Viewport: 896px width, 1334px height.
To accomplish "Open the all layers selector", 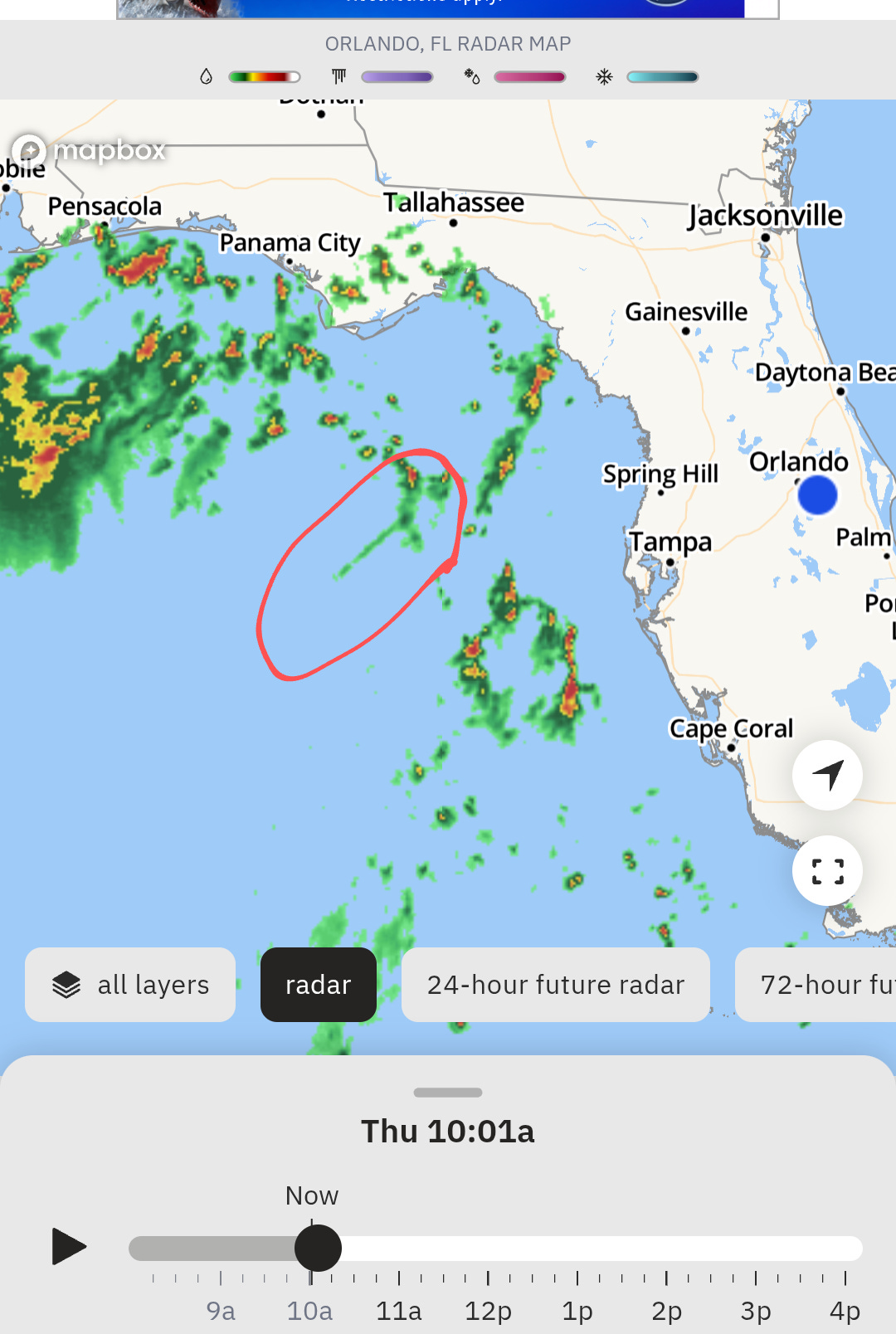I will [130, 985].
